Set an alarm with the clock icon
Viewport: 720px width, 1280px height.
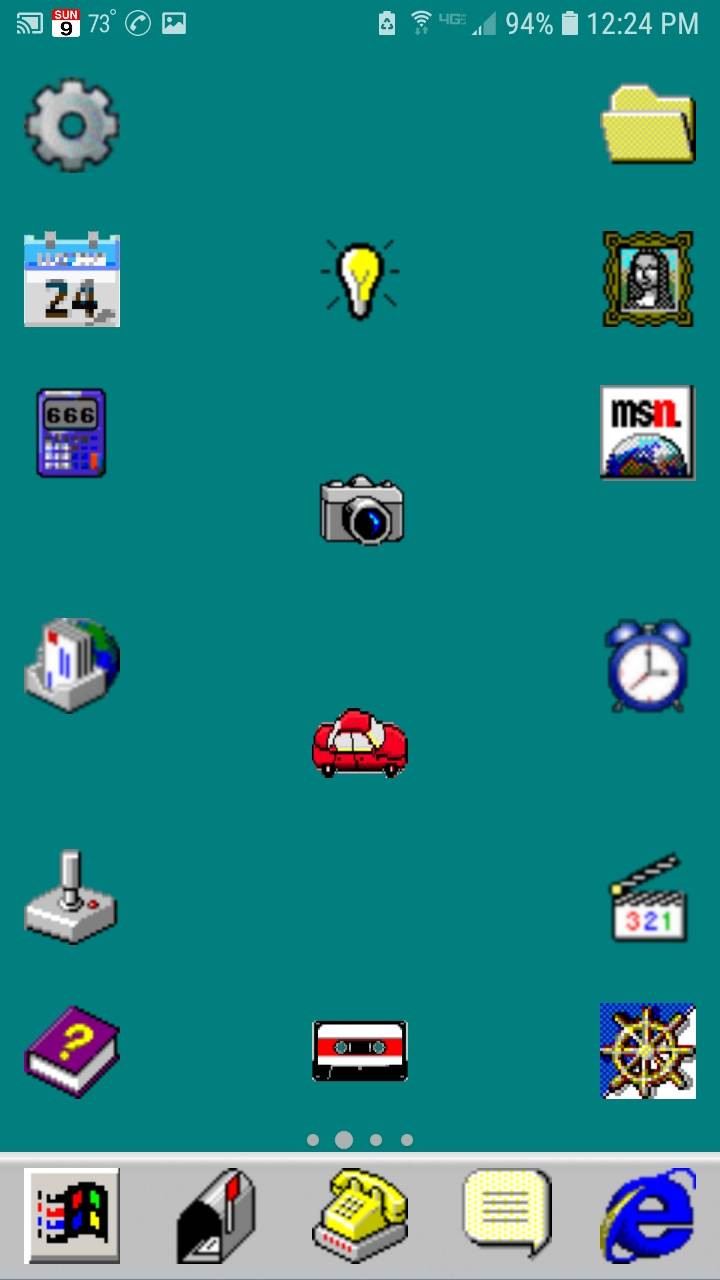[647, 664]
